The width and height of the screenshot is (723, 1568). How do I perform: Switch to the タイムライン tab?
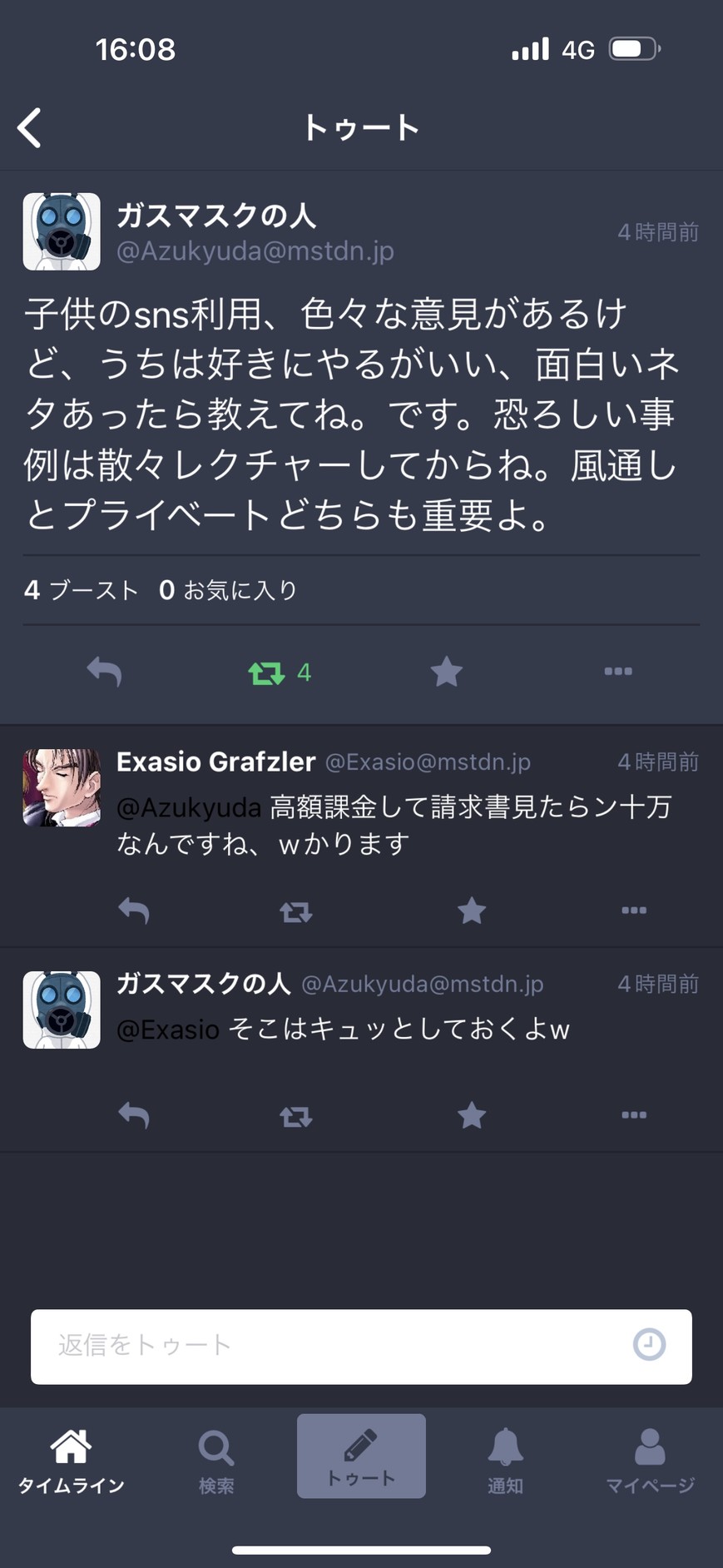coord(71,1460)
